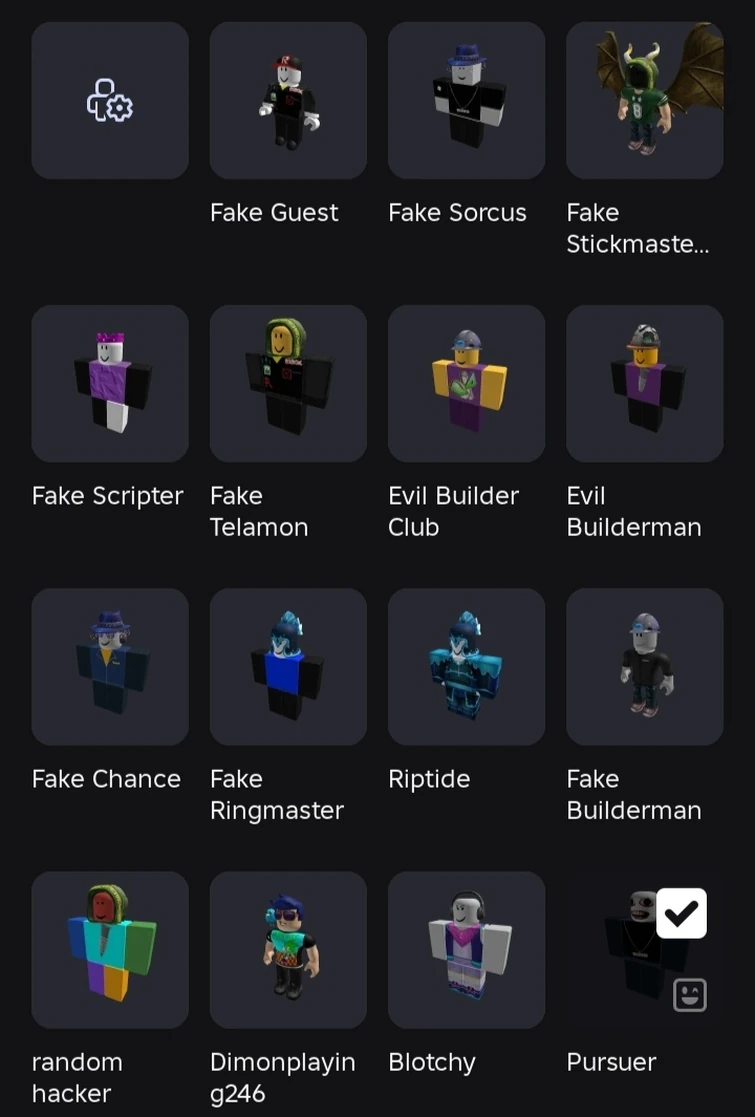
Task: Choose the Fake Stickmaster avatar
Action: point(644,100)
